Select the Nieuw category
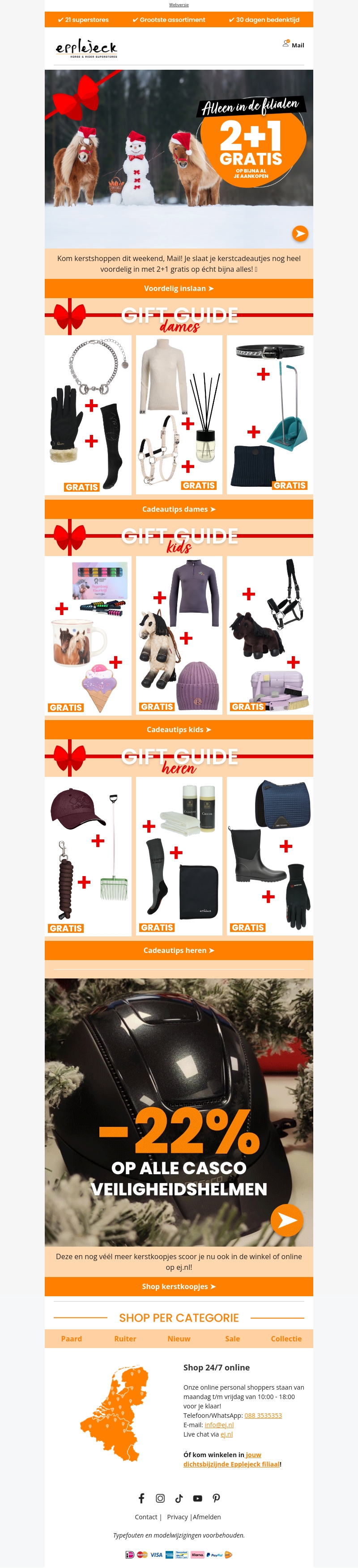Screen dimensions: 358x1568 (x=179, y=1339)
